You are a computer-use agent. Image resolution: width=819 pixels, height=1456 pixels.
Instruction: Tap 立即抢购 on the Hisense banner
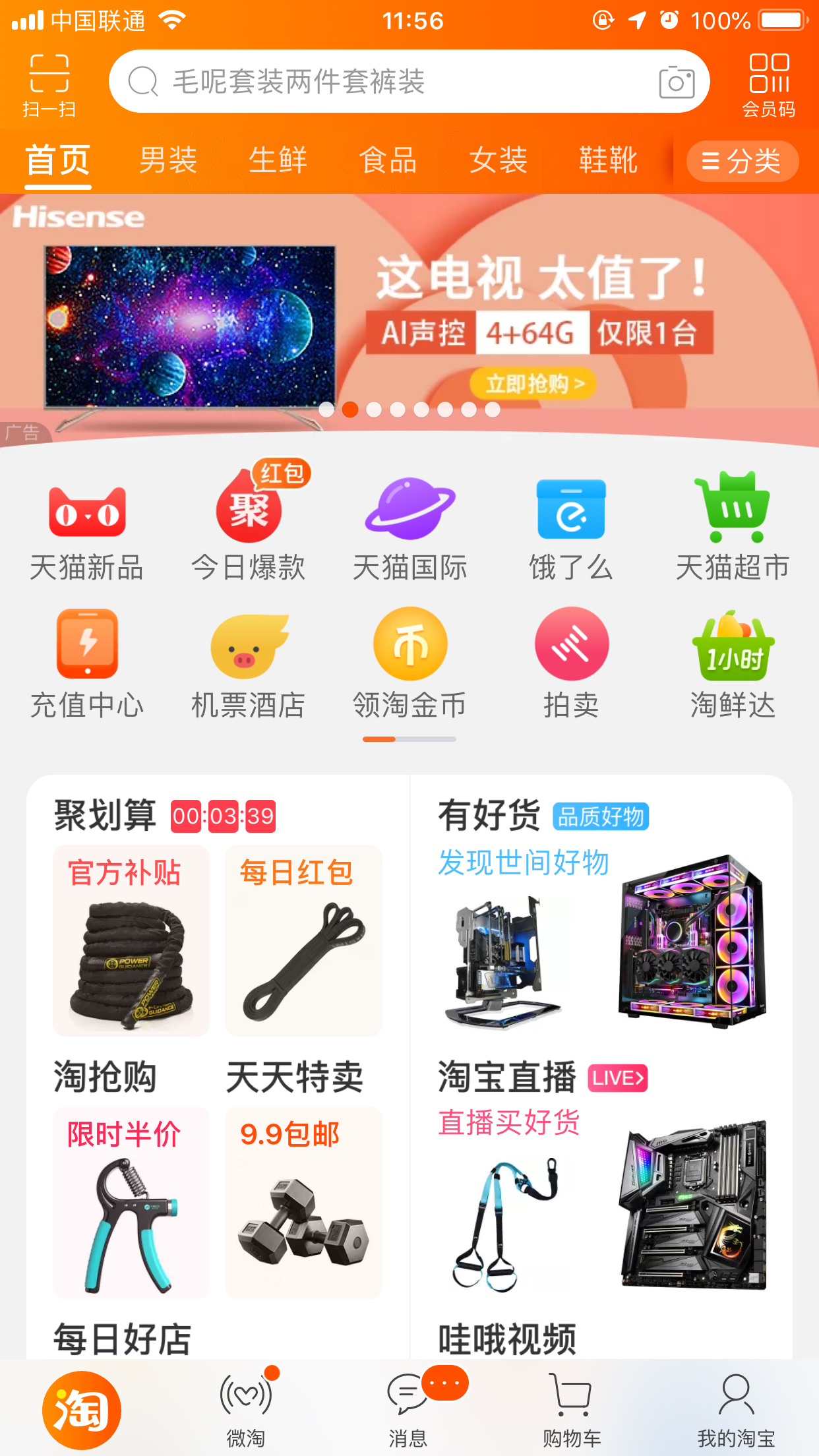(x=533, y=382)
